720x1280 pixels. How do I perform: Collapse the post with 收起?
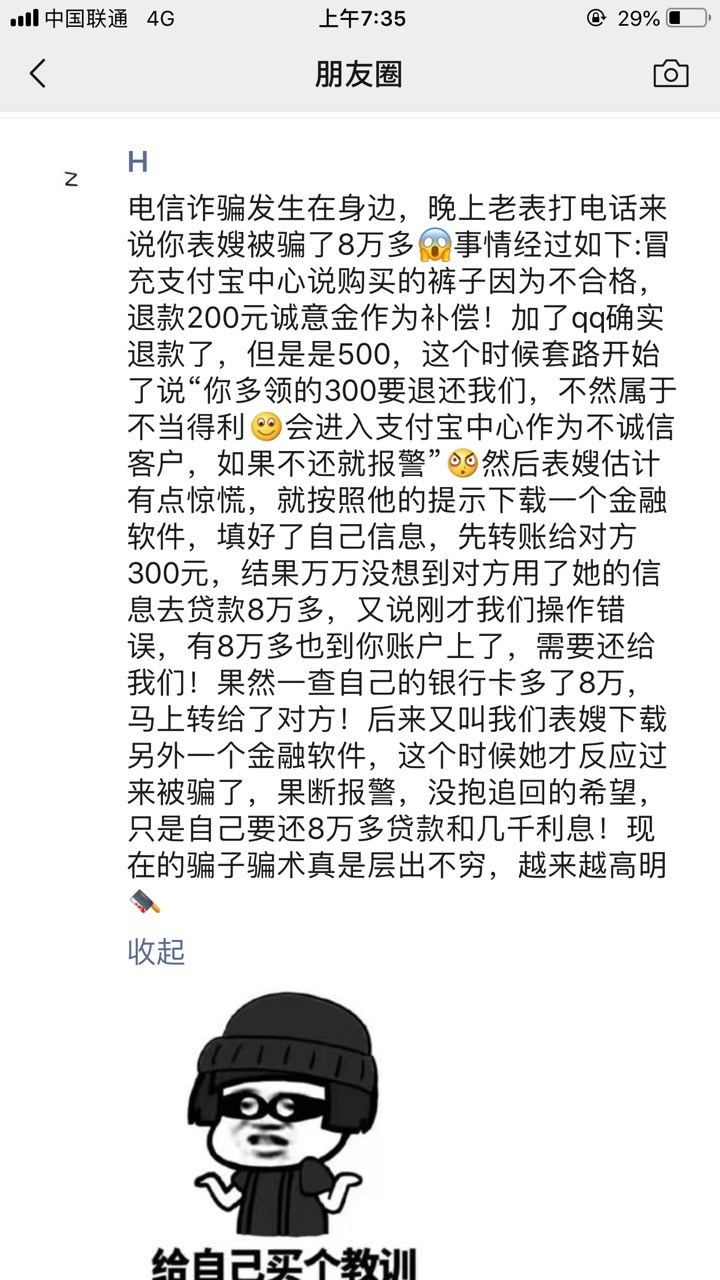pyautogui.click(x=156, y=951)
